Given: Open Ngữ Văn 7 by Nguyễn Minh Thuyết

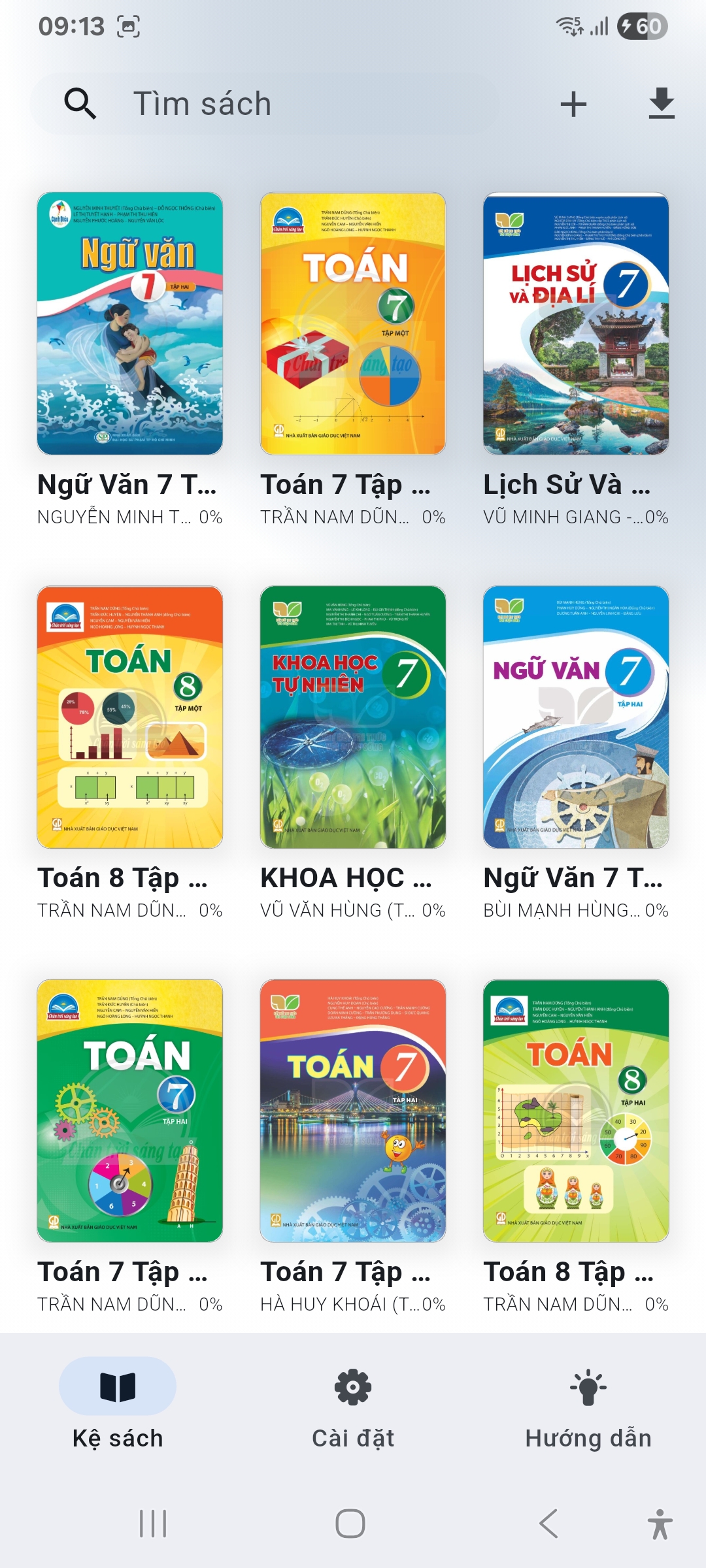Looking at the screenshot, I should (130, 323).
